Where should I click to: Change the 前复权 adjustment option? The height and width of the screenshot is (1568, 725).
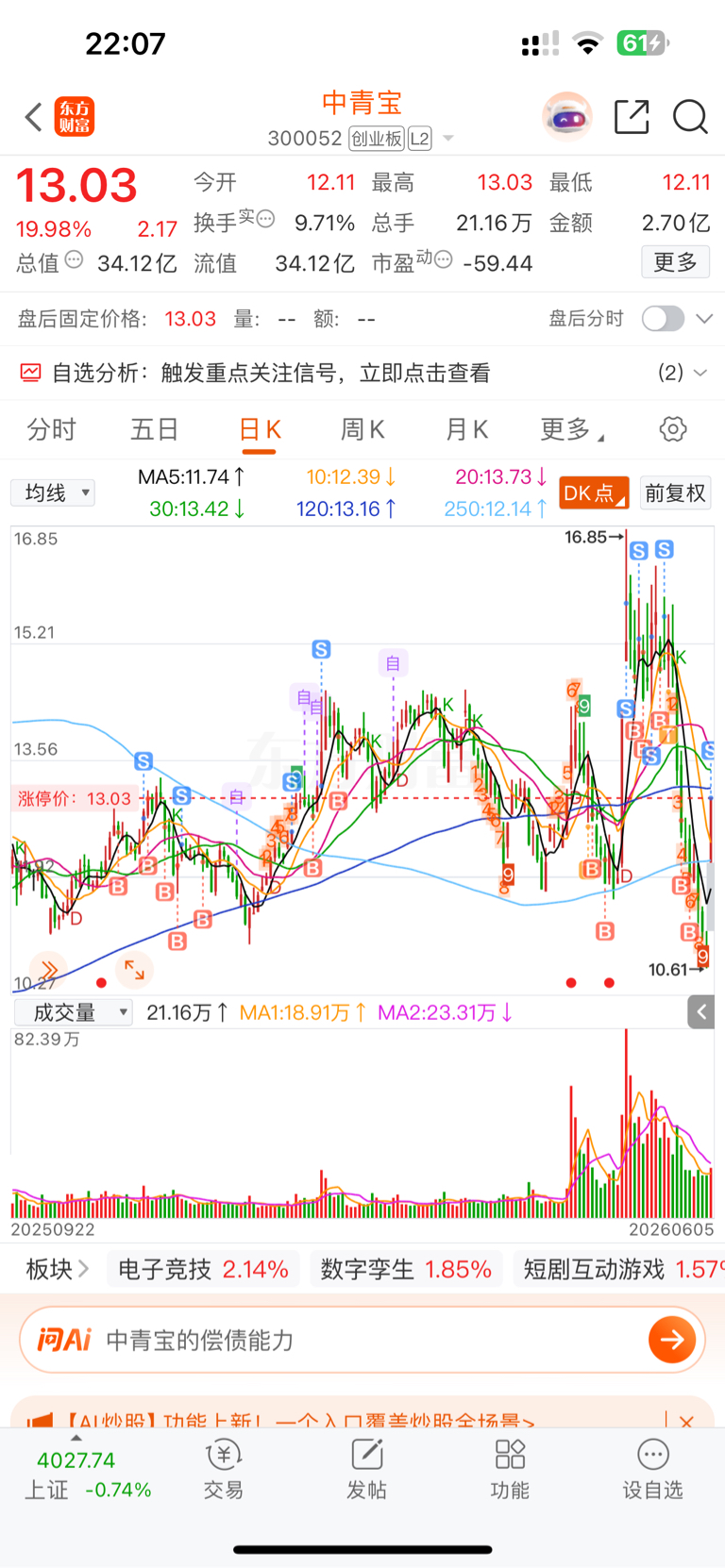coord(675,492)
